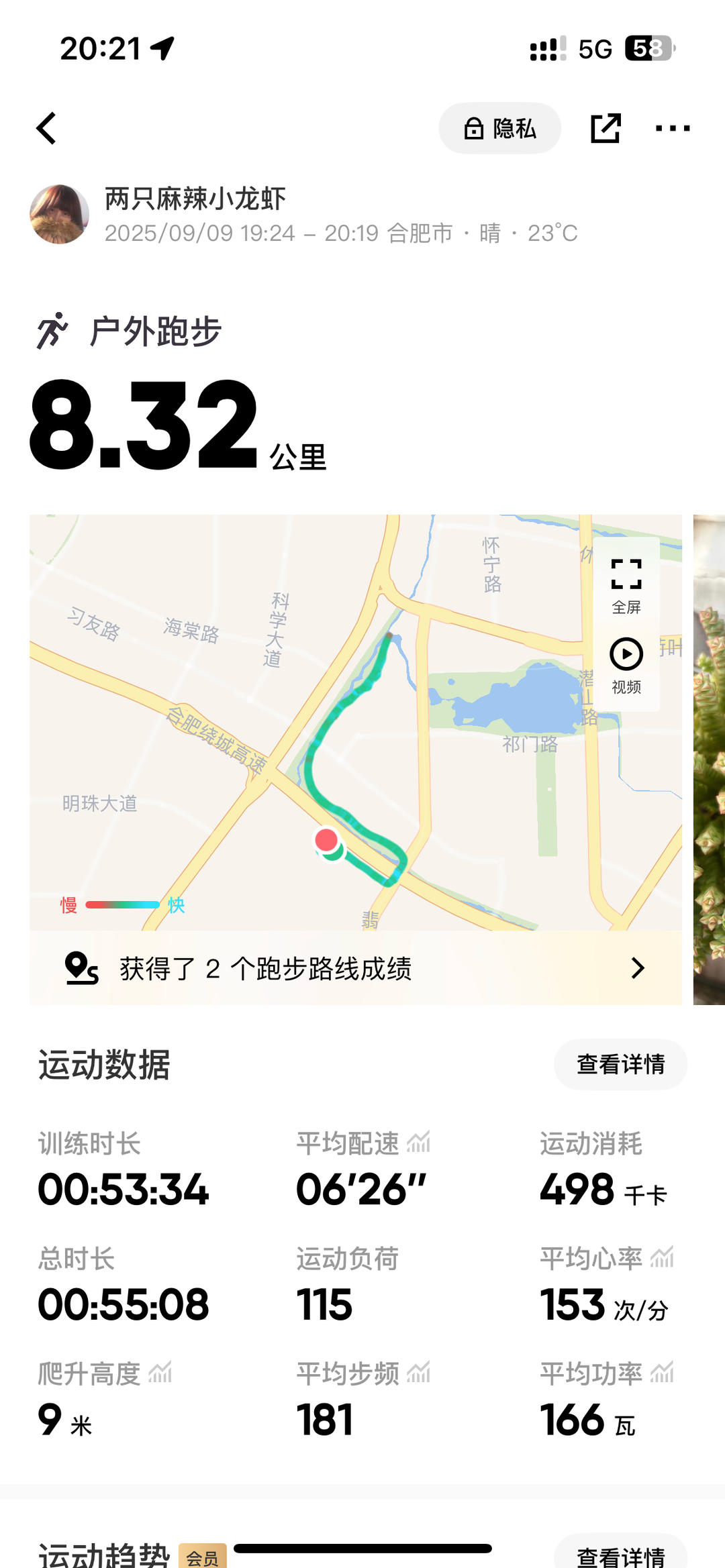Go back to the previous page
Viewport: 725px width, 1568px height.
46,128
